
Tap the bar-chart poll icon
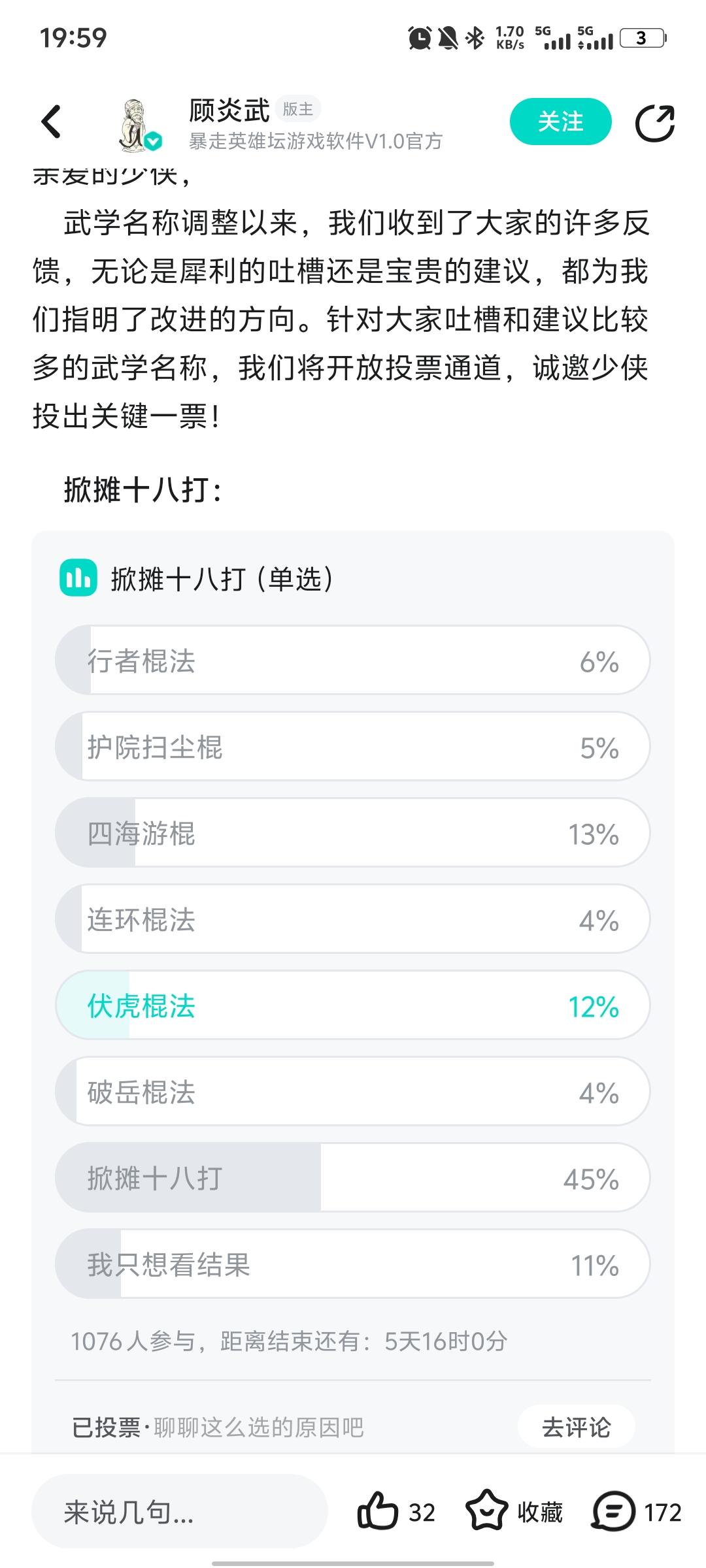pos(78,576)
